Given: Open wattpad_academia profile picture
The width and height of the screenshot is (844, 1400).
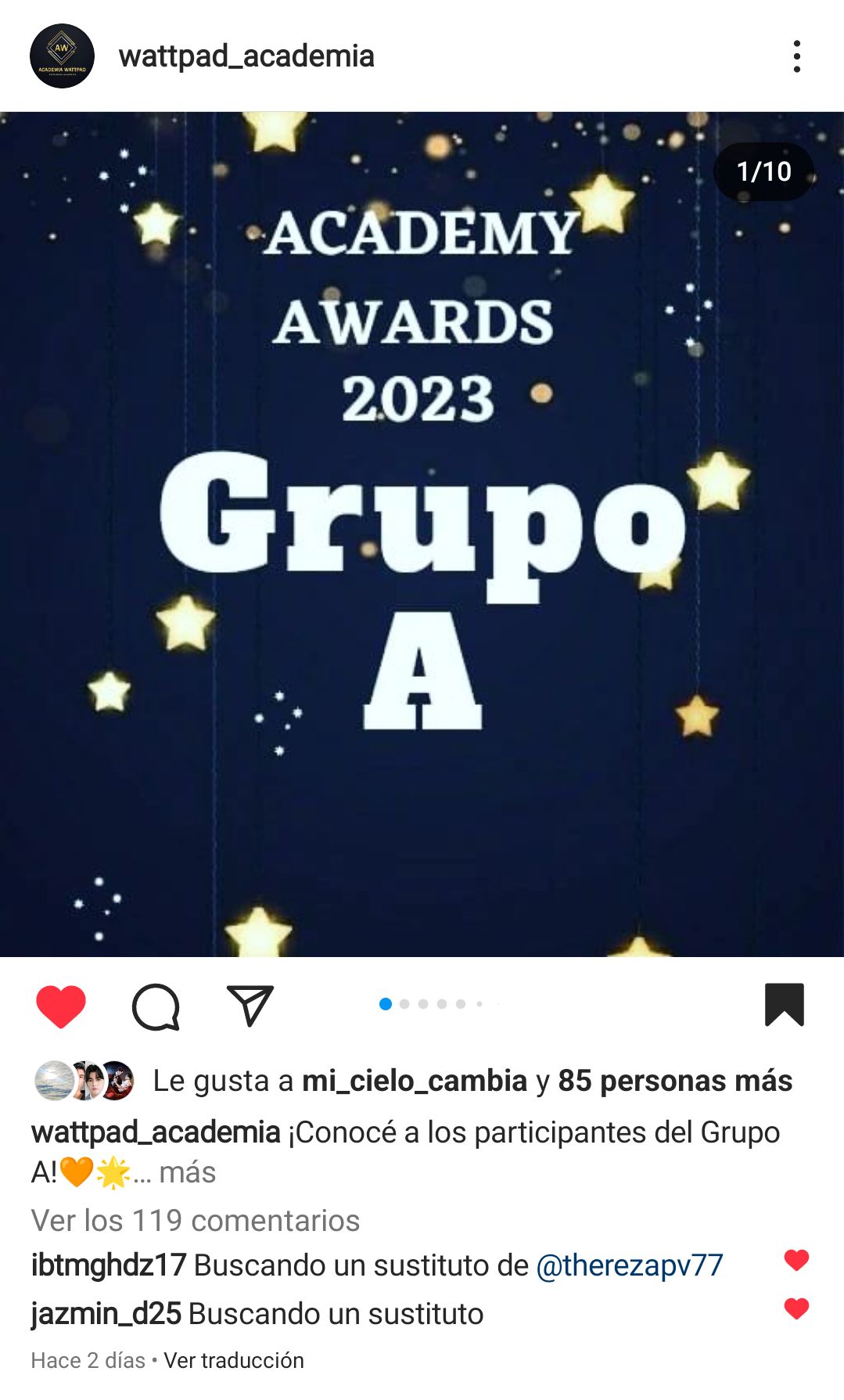Looking at the screenshot, I should pos(62,56).
